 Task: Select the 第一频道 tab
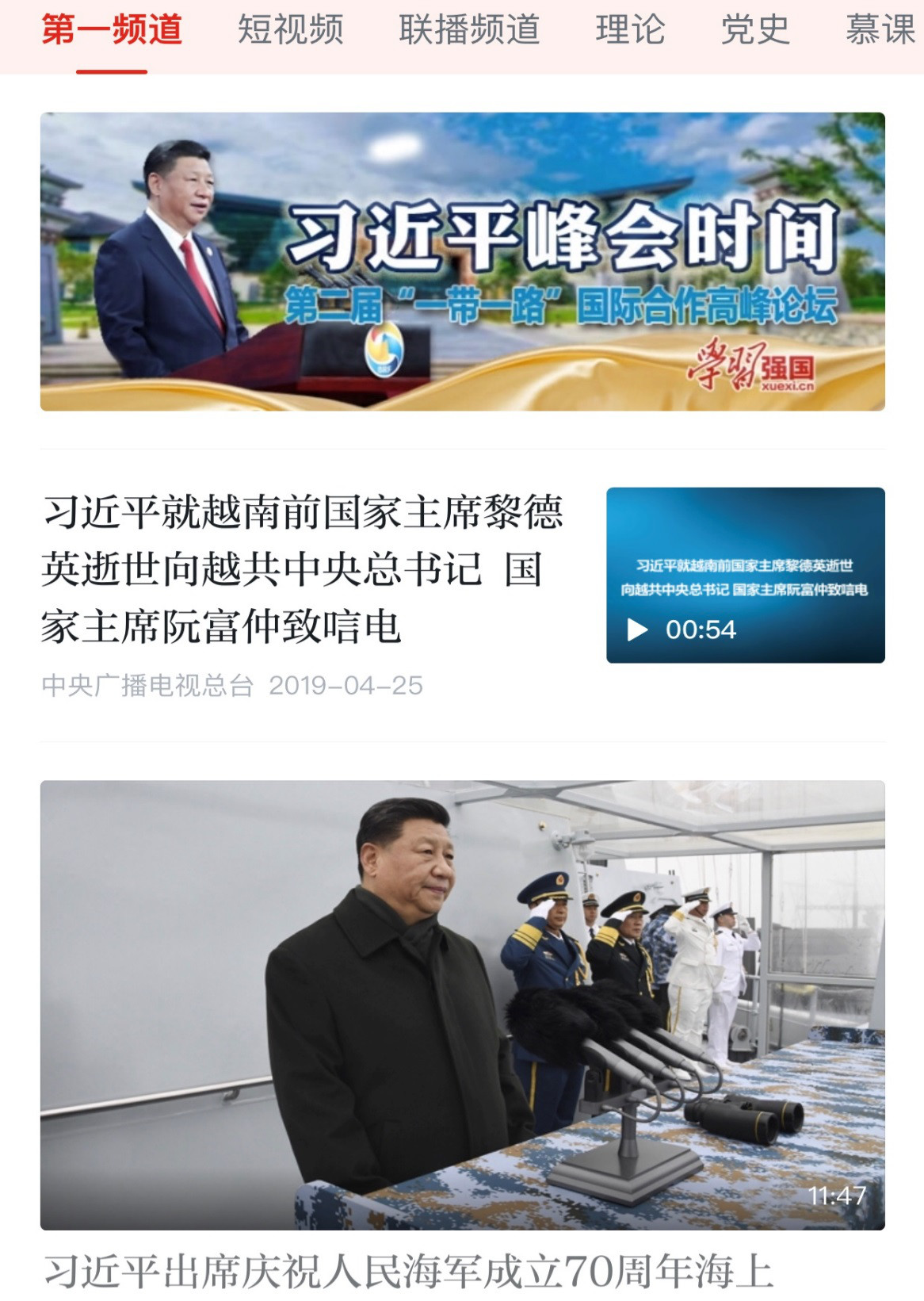[x=112, y=30]
